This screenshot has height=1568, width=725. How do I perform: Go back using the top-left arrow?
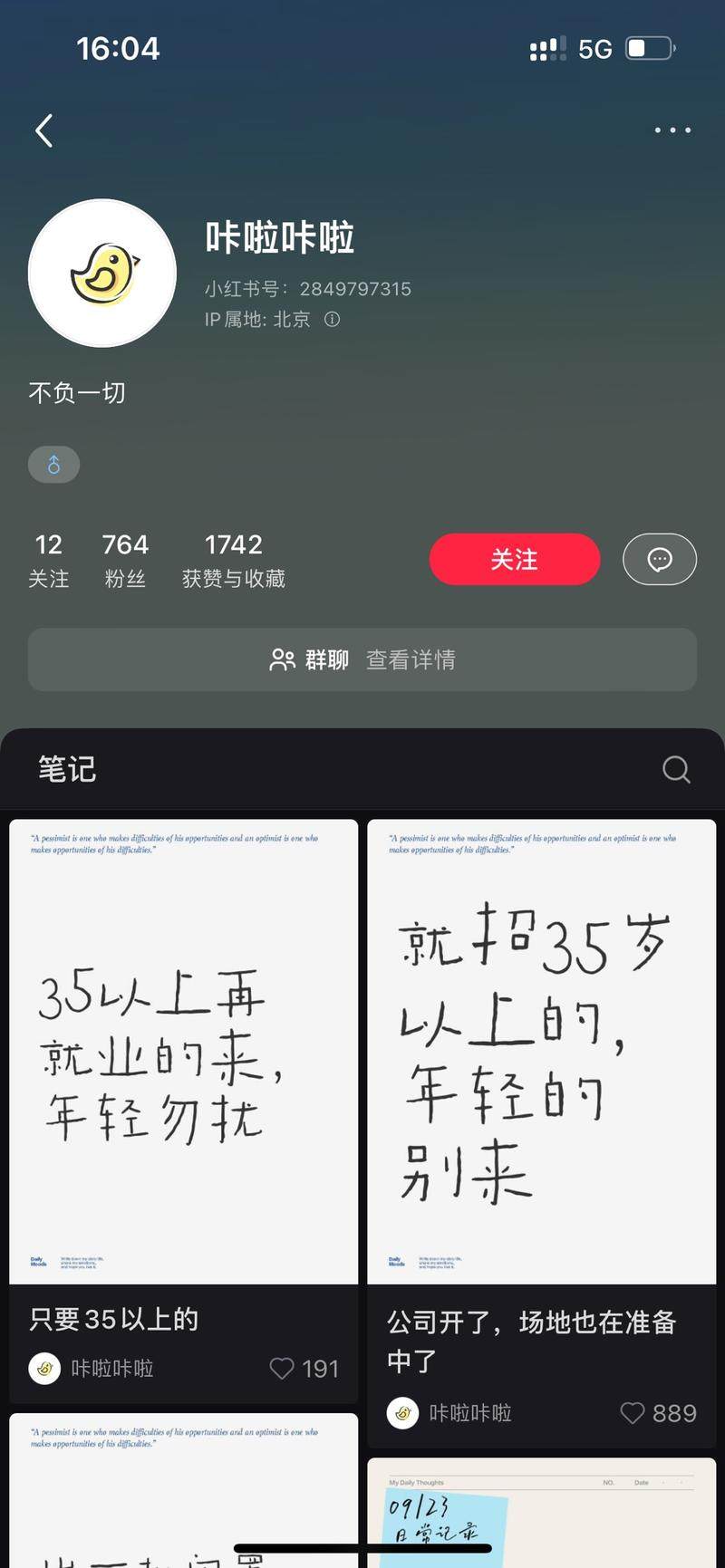43,130
